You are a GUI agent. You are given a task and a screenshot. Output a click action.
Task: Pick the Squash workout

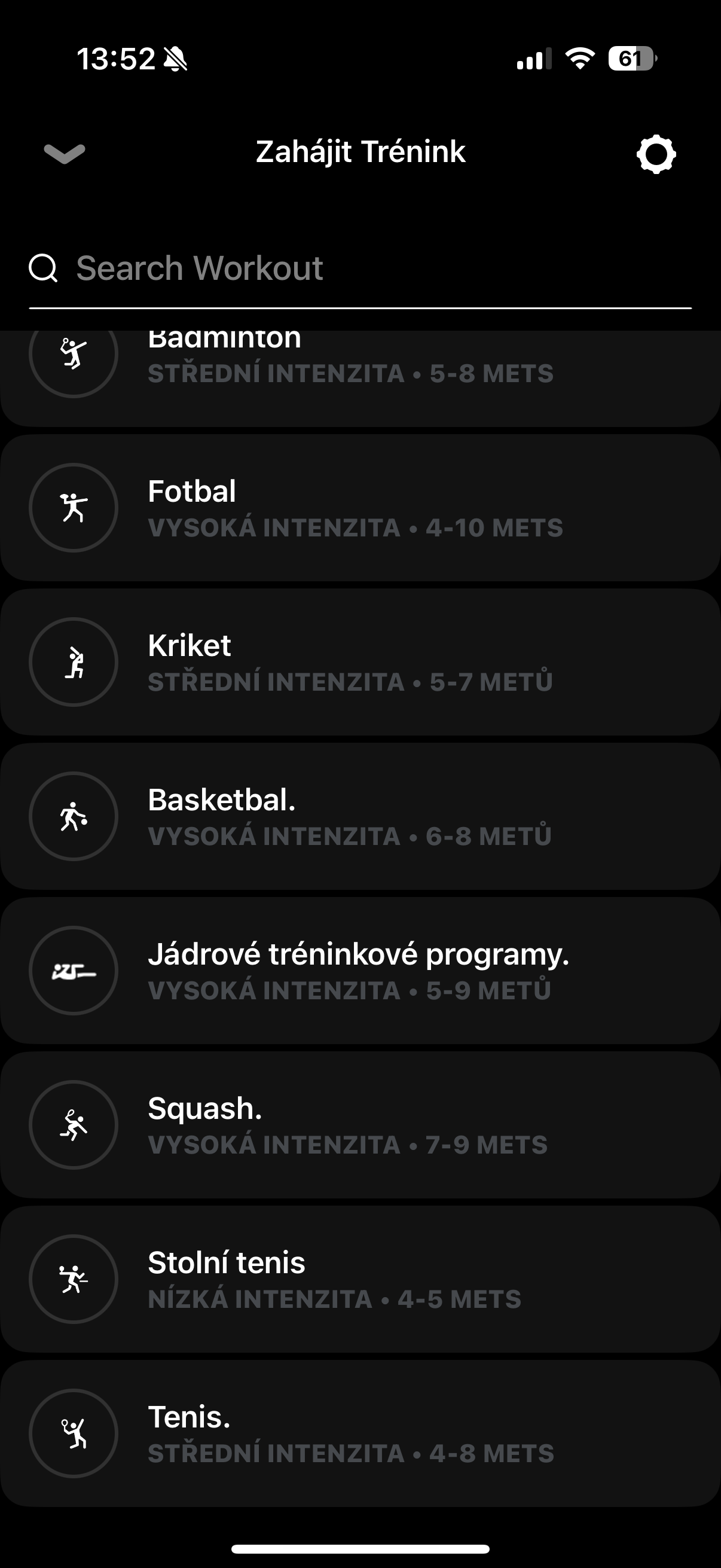pyautogui.click(x=359, y=1125)
